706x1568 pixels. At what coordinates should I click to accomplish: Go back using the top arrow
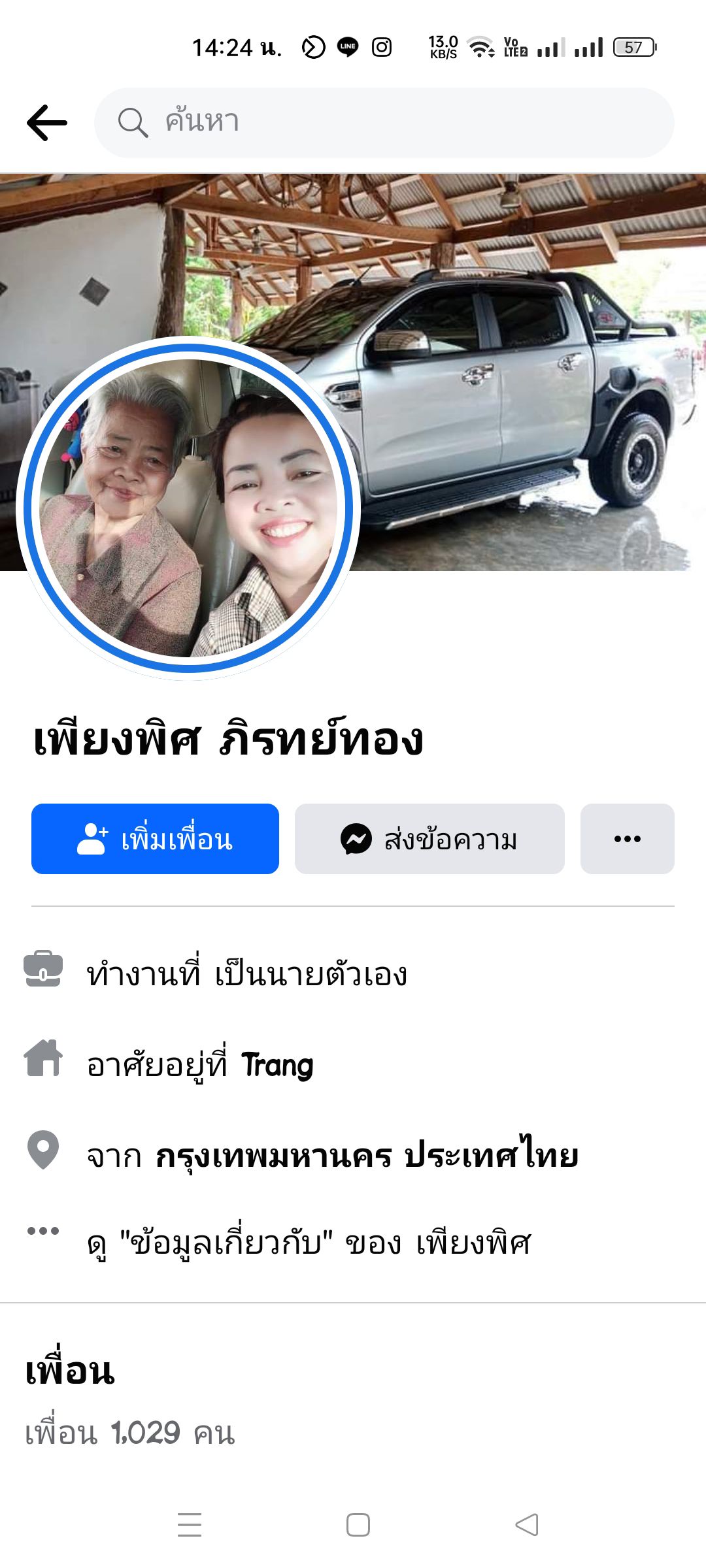coord(47,123)
